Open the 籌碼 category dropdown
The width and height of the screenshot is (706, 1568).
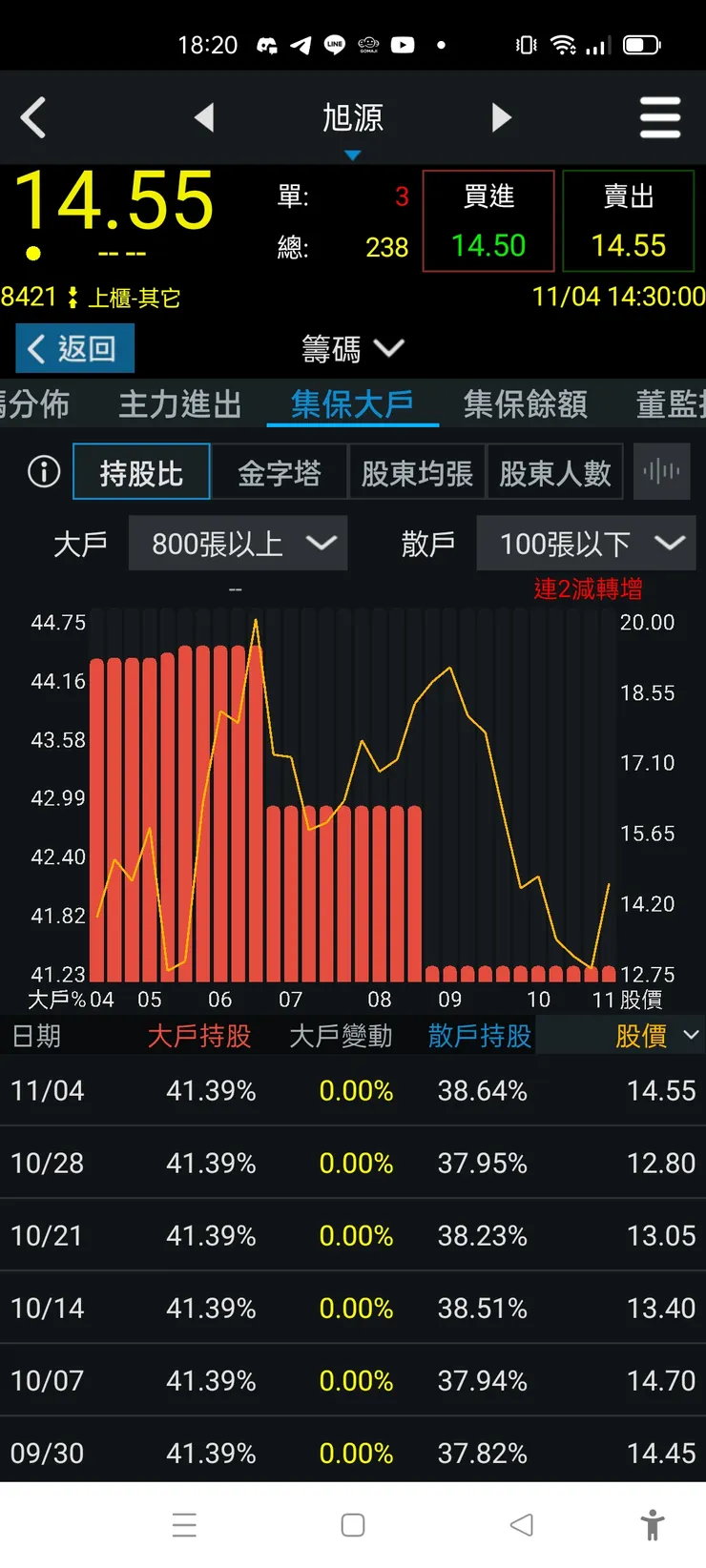352,349
